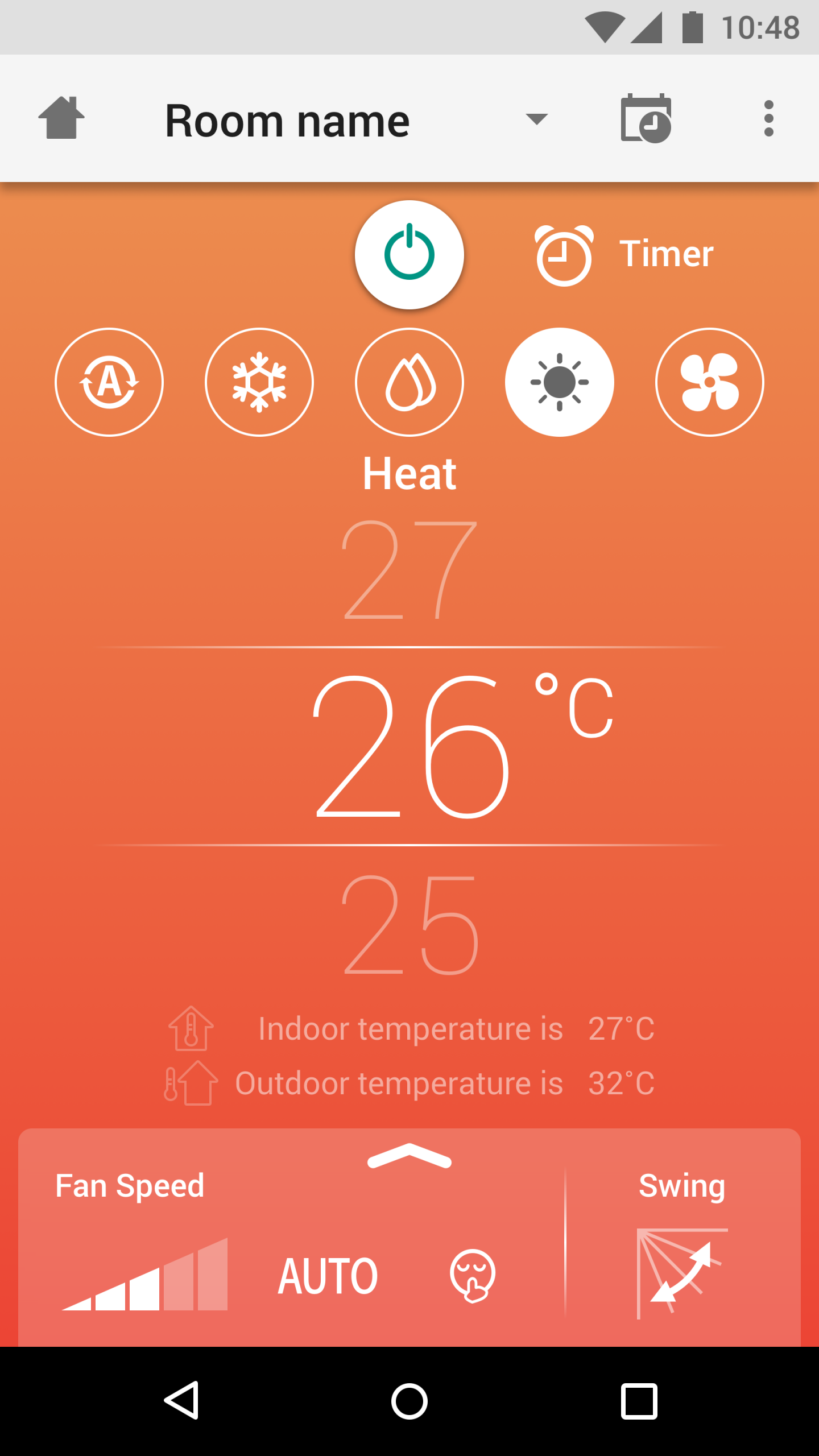Open the recent apps view

[x=639, y=1400]
